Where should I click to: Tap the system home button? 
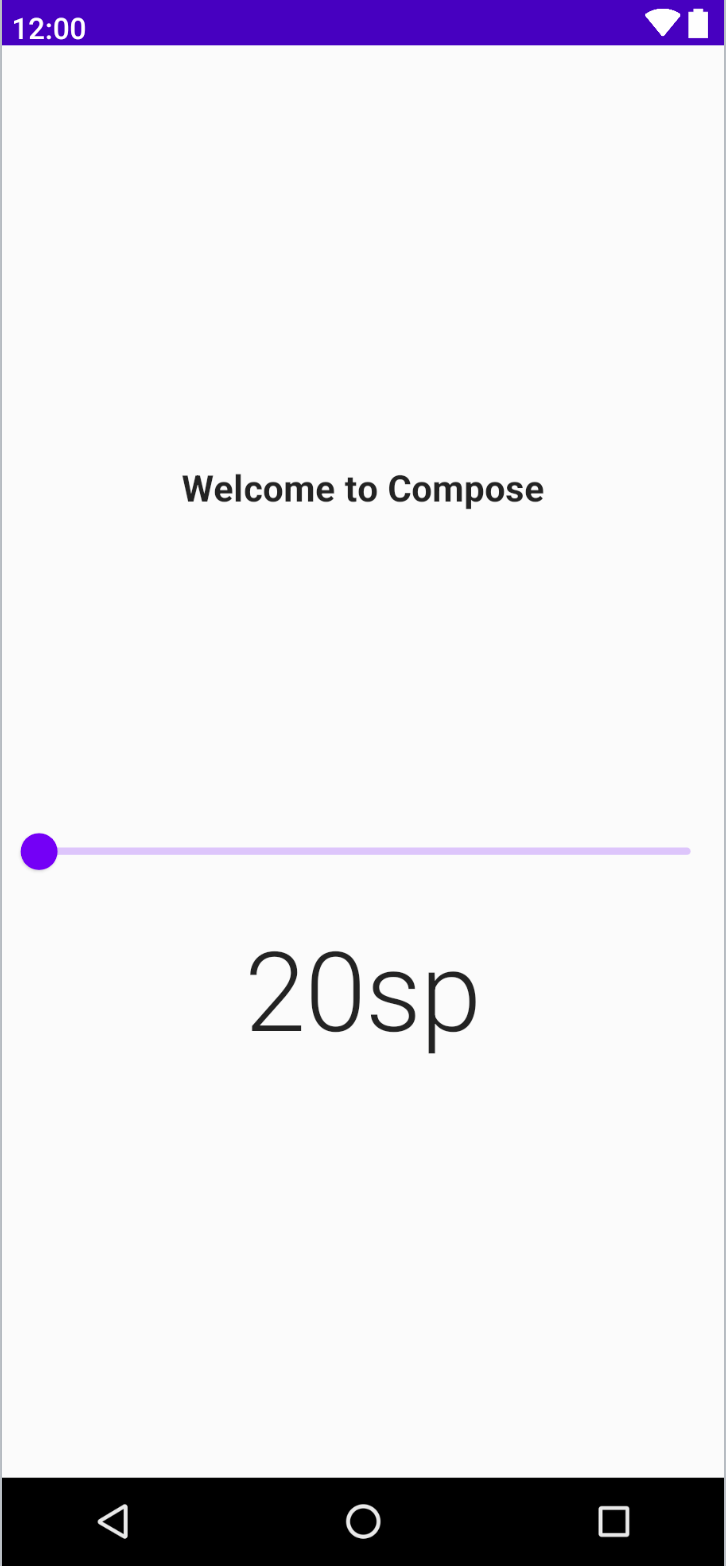click(363, 1521)
